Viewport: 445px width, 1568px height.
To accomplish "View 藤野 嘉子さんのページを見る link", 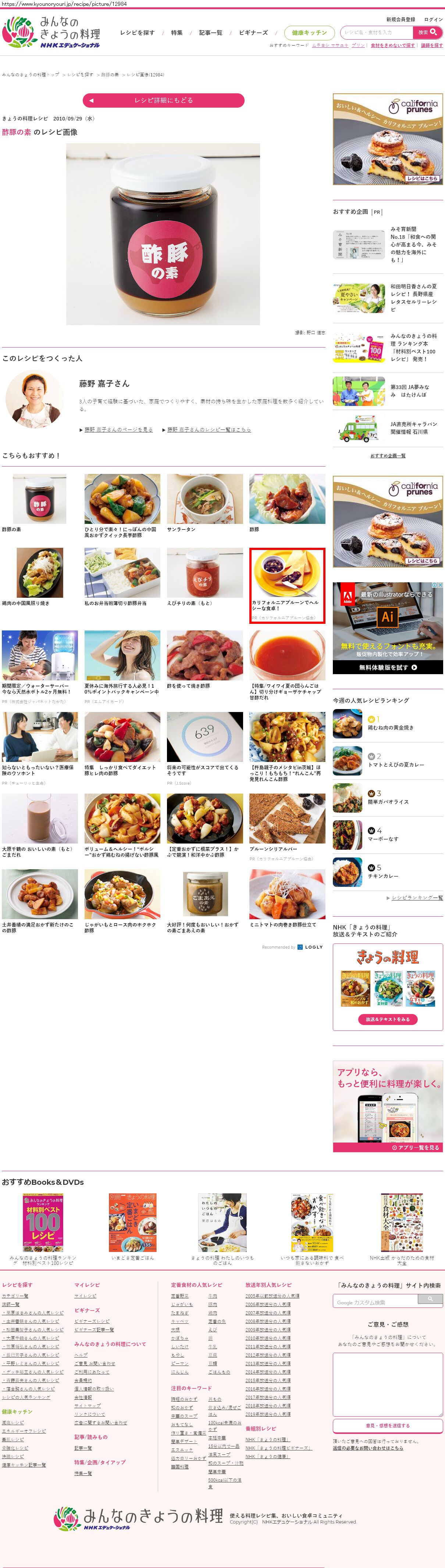I will click(118, 430).
